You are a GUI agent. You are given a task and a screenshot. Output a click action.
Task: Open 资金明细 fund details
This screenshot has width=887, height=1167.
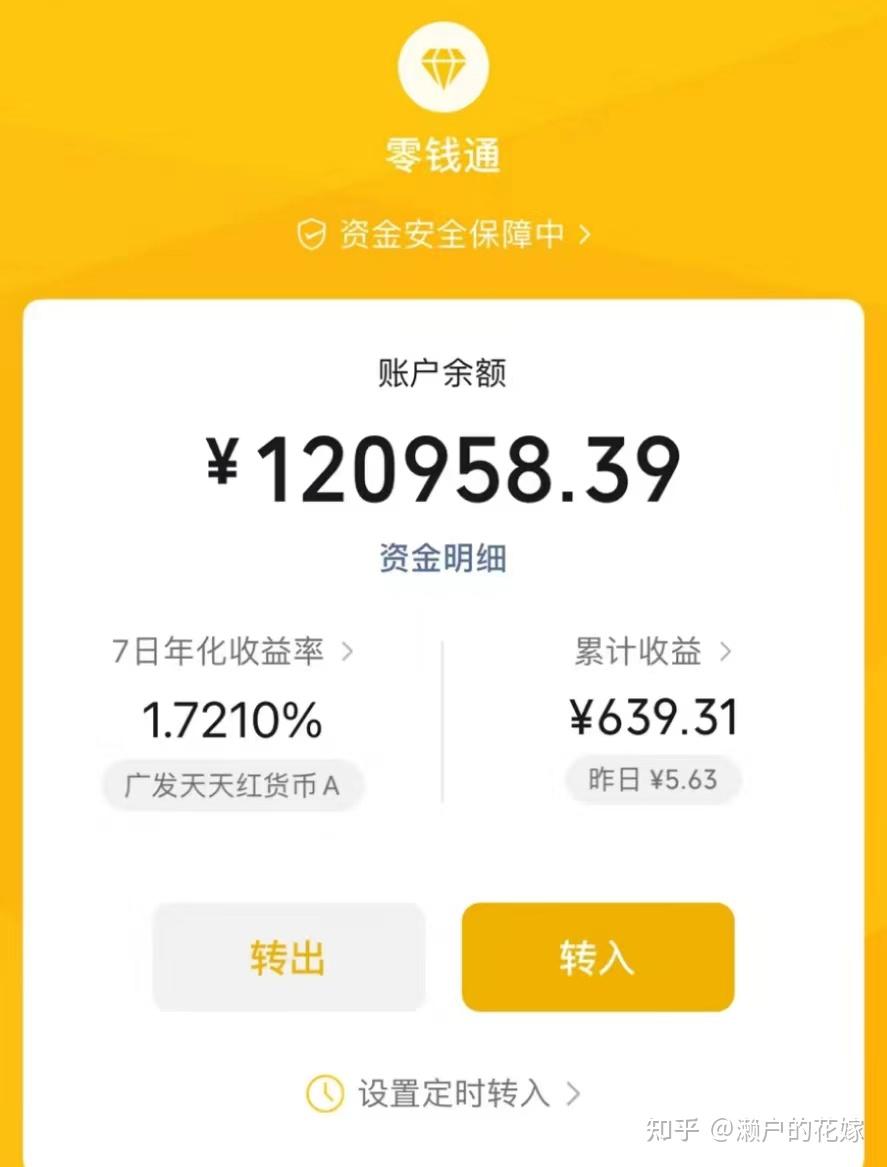pos(443,556)
